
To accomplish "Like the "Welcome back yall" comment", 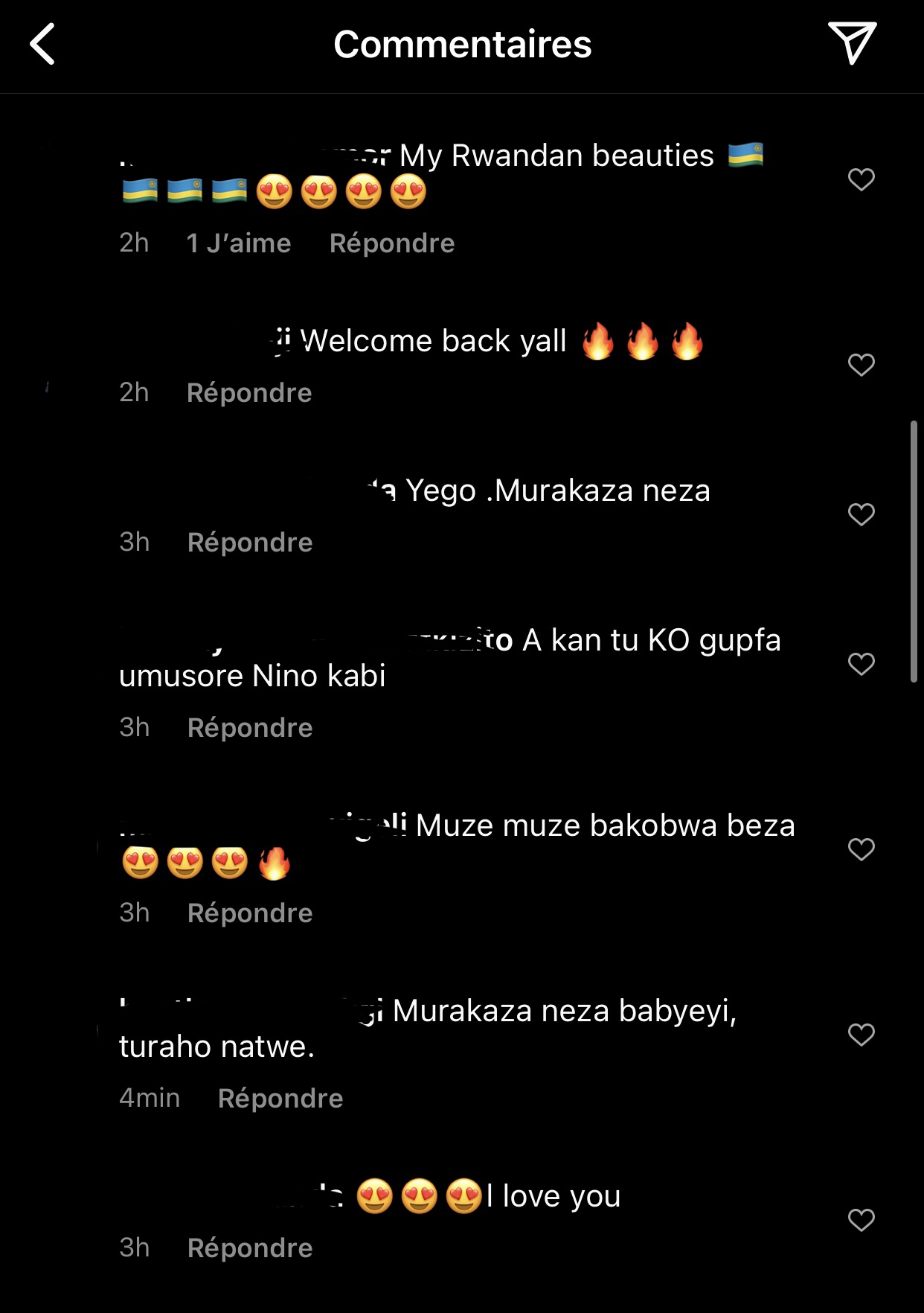I will 861,365.
